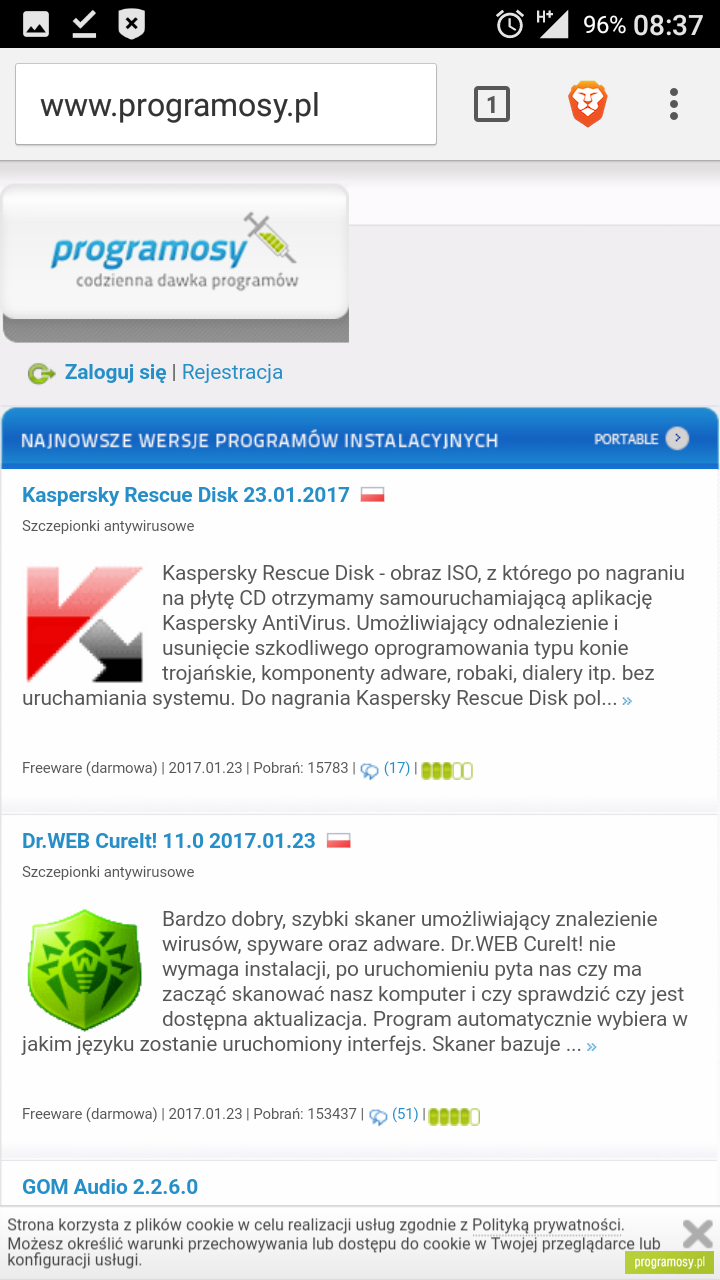Read more of the Dr.WEB CureIt! description
This screenshot has height=1280, width=720.
tap(592, 1046)
